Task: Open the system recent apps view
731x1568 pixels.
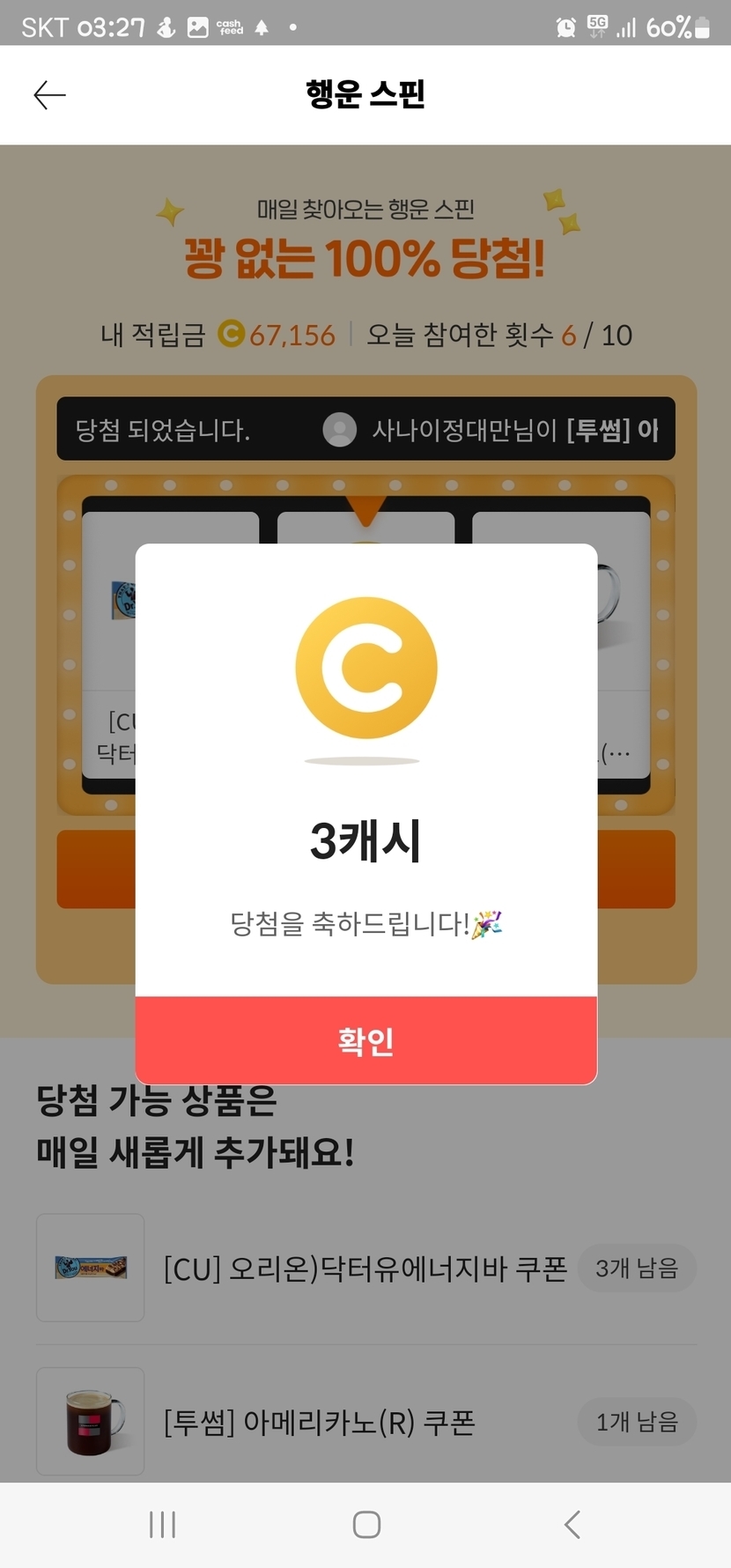Action: click(162, 1524)
